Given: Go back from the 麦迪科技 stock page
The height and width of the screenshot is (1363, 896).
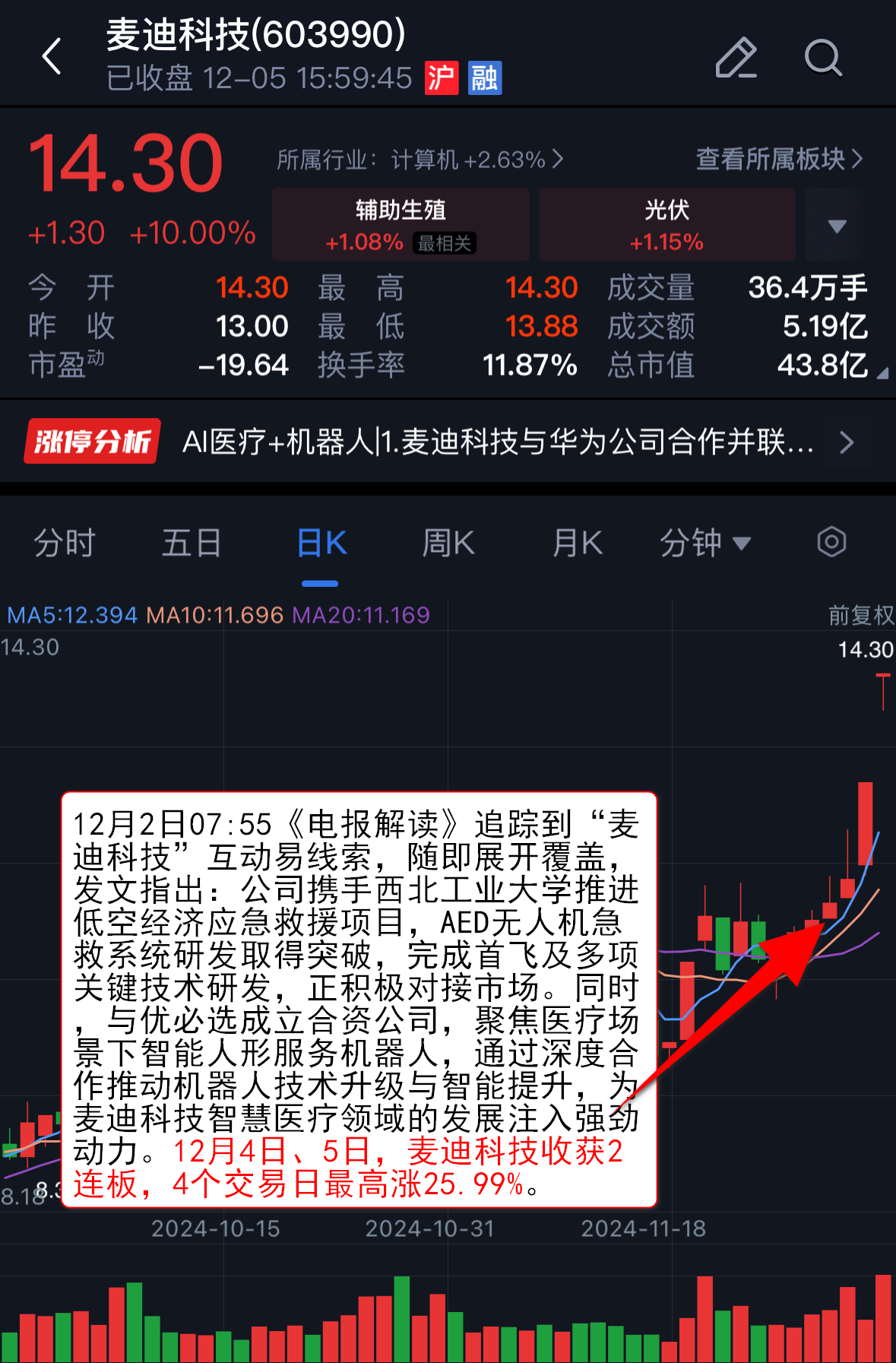Looking at the screenshot, I should click(52, 57).
